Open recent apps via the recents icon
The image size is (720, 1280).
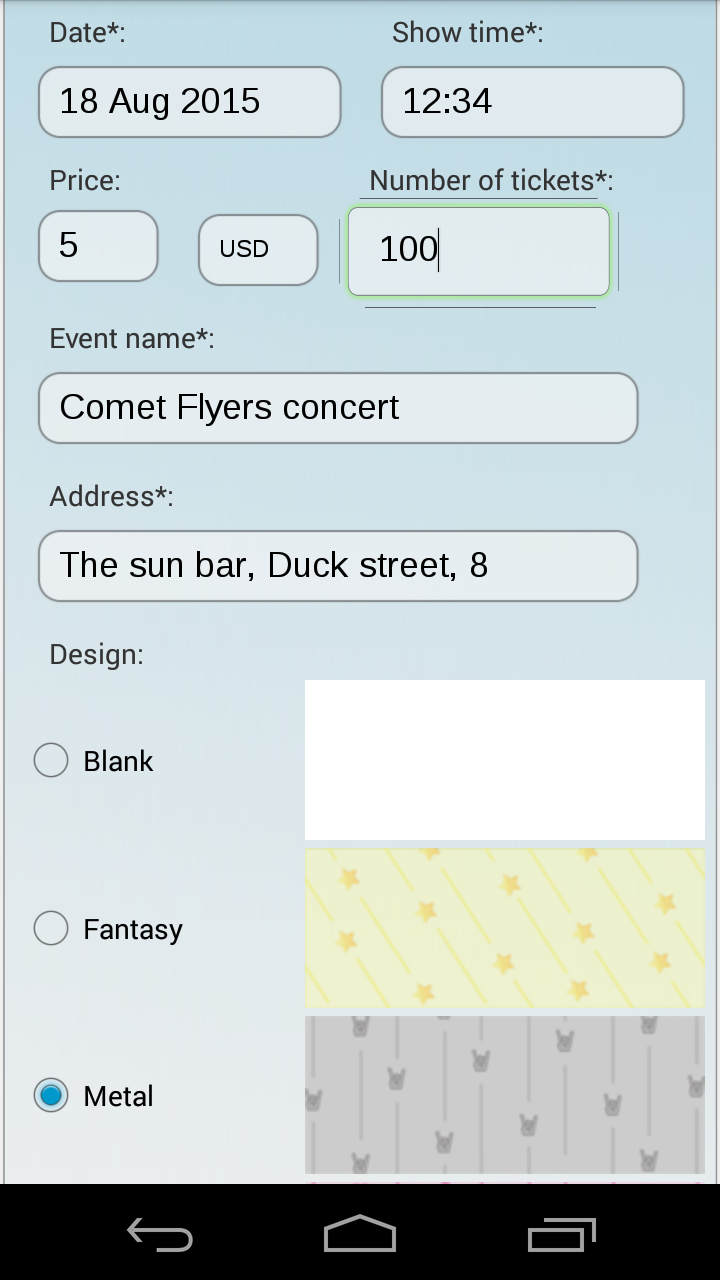point(561,1235)
